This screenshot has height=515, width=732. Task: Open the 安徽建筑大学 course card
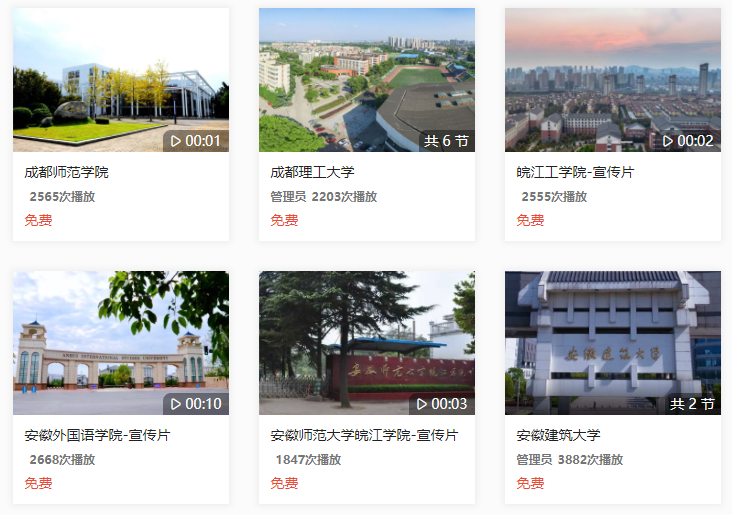click(612, 343)
